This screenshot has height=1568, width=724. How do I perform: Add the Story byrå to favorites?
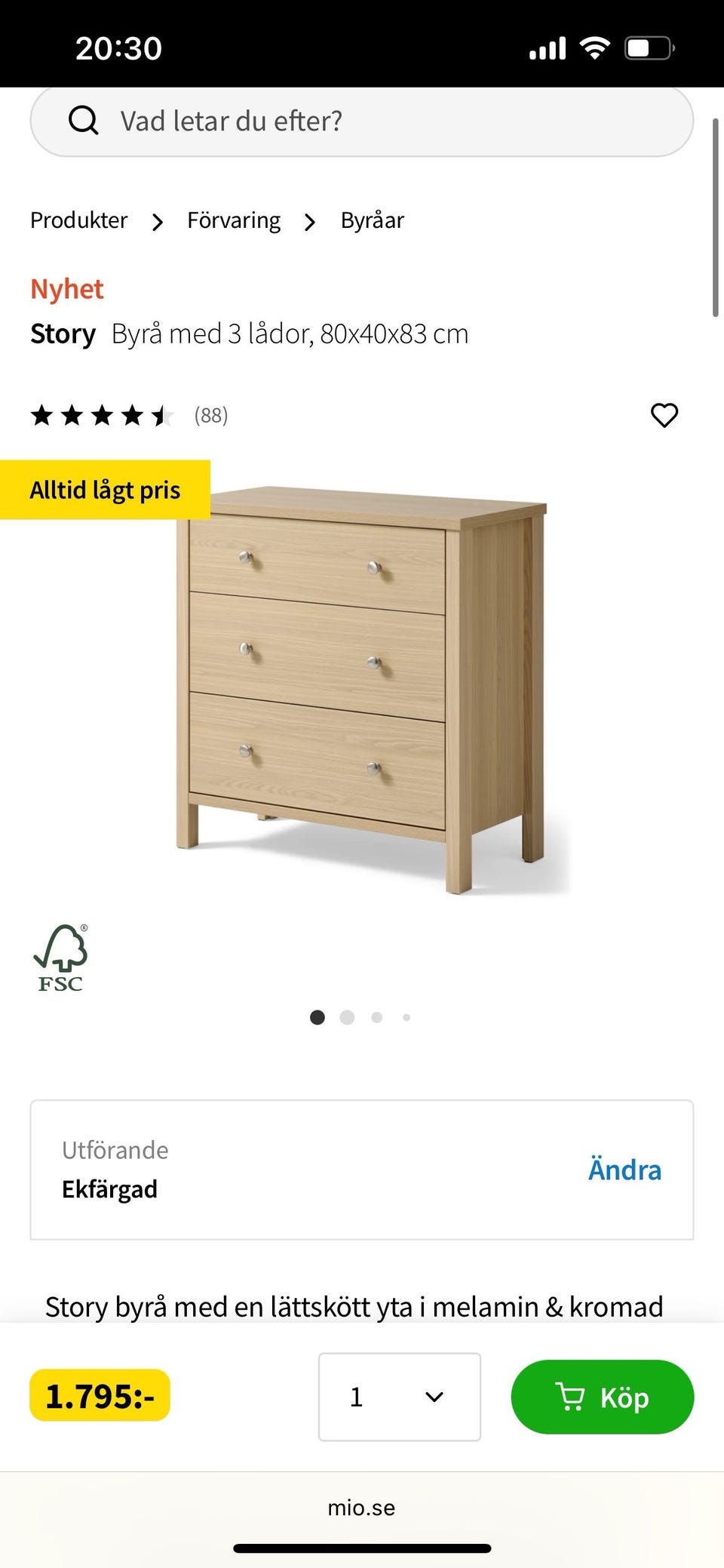(664, 415)
